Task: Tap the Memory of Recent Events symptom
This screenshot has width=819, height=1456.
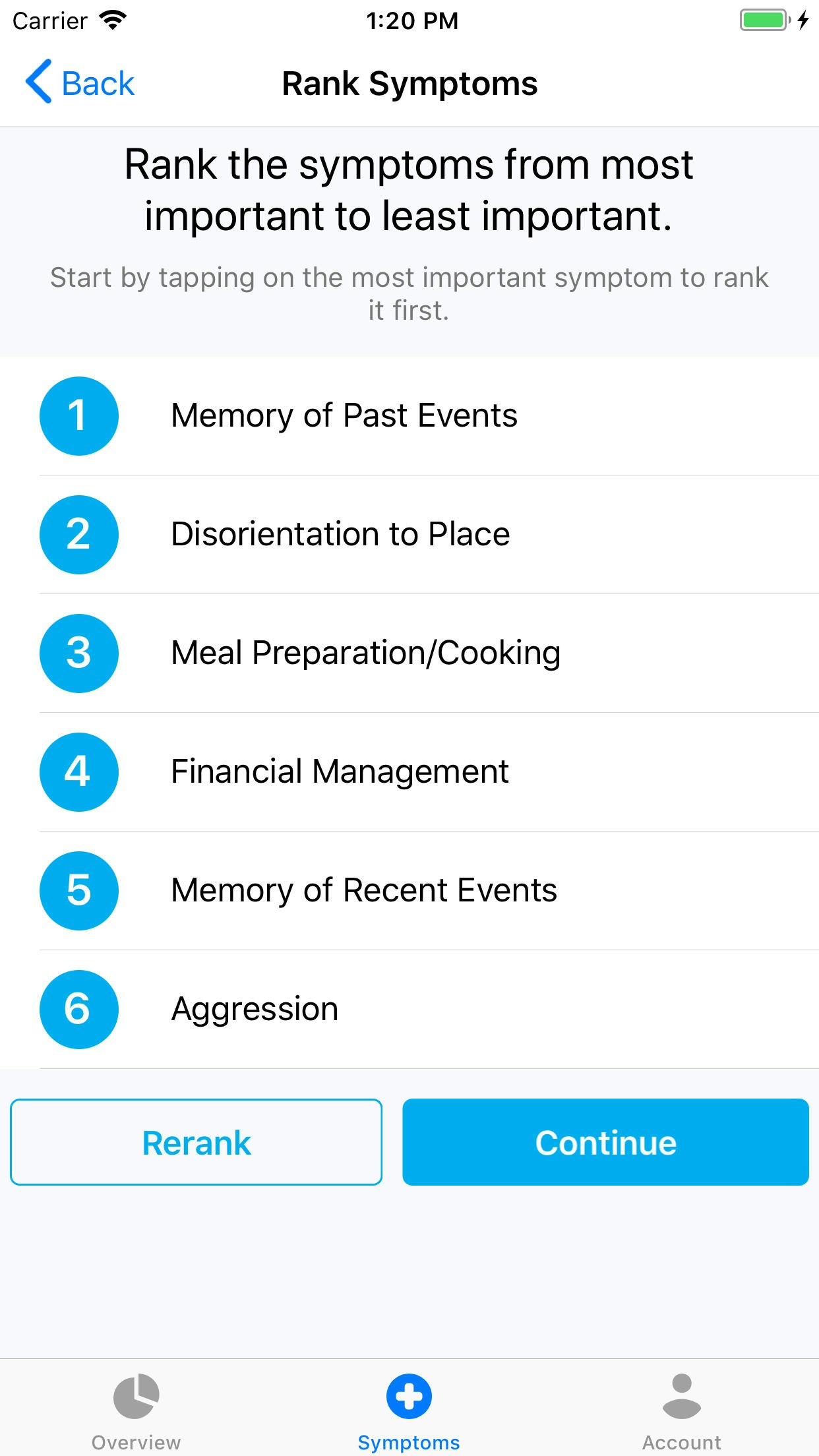Action: click(364, 891)
